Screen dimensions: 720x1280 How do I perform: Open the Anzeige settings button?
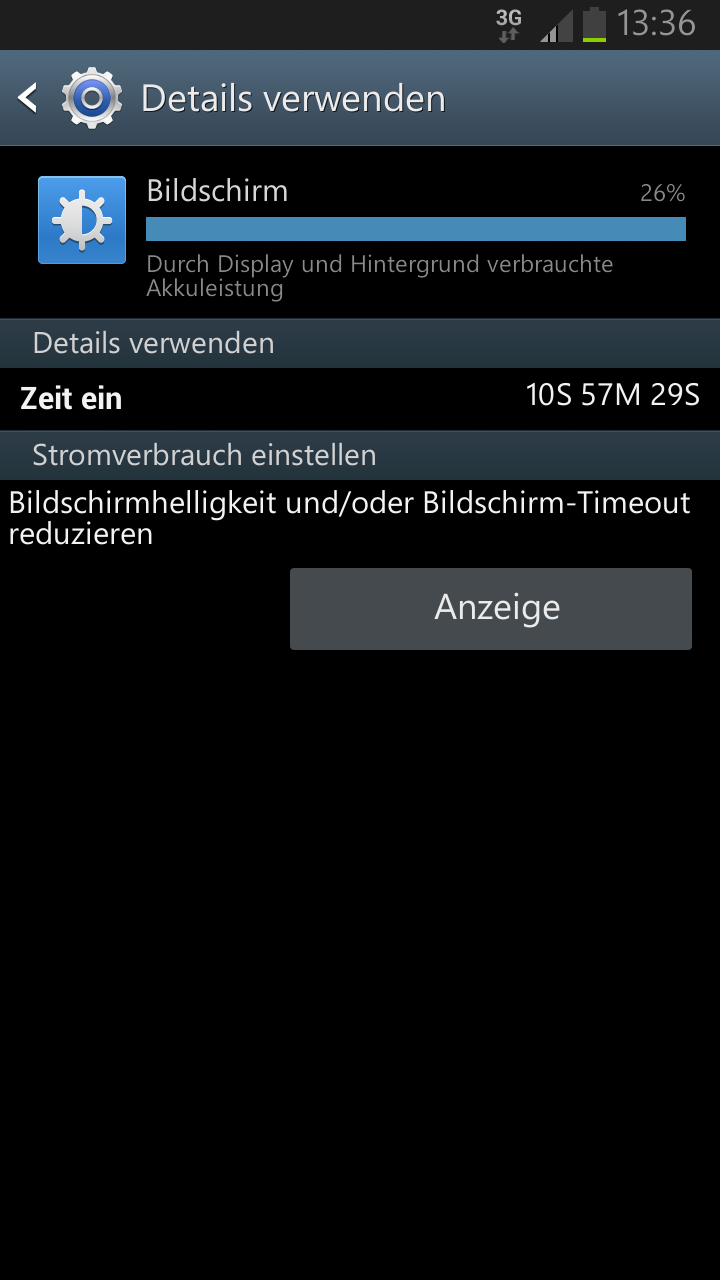[490, 608]
